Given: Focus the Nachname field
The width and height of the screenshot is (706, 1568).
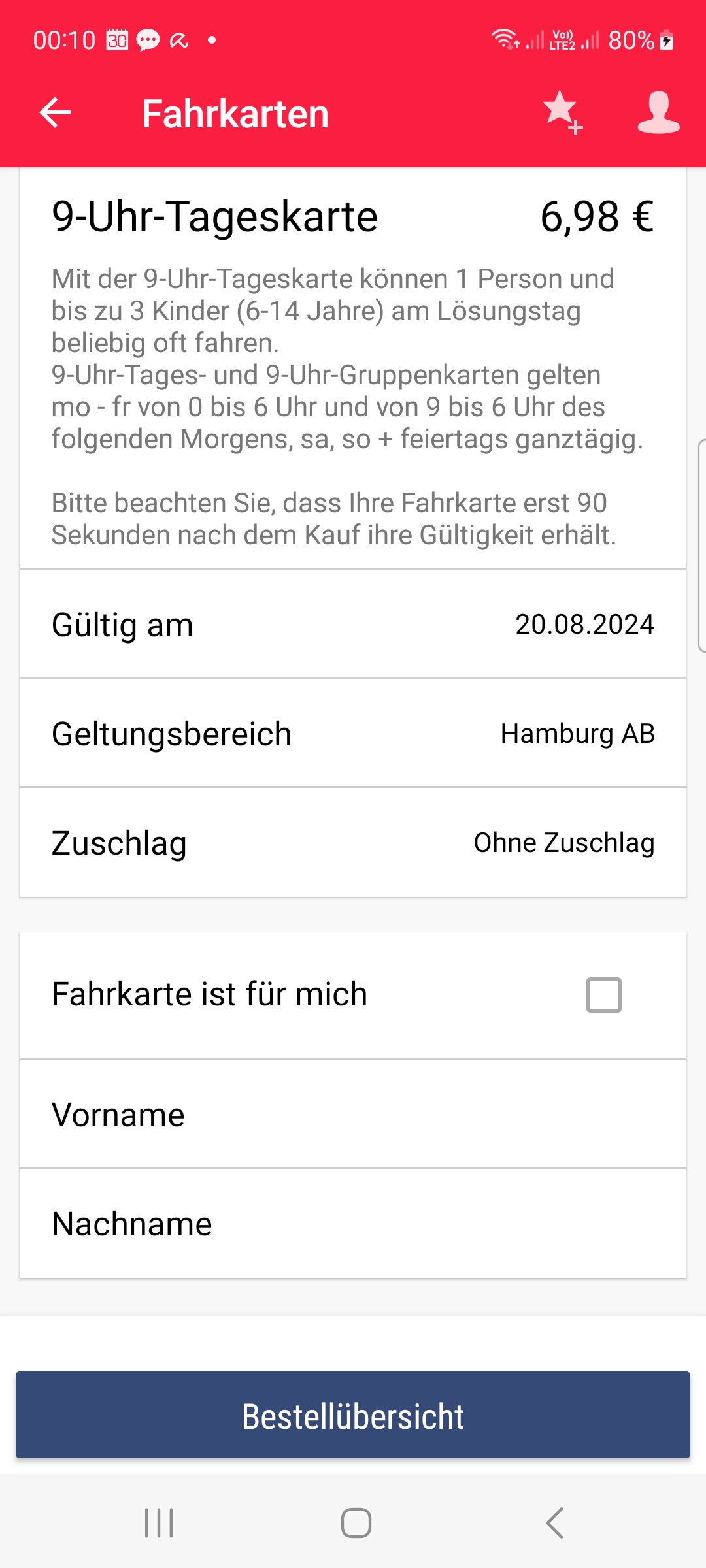Looking at the screenshot, I should pyautogui.click(x=353, y=1224).
